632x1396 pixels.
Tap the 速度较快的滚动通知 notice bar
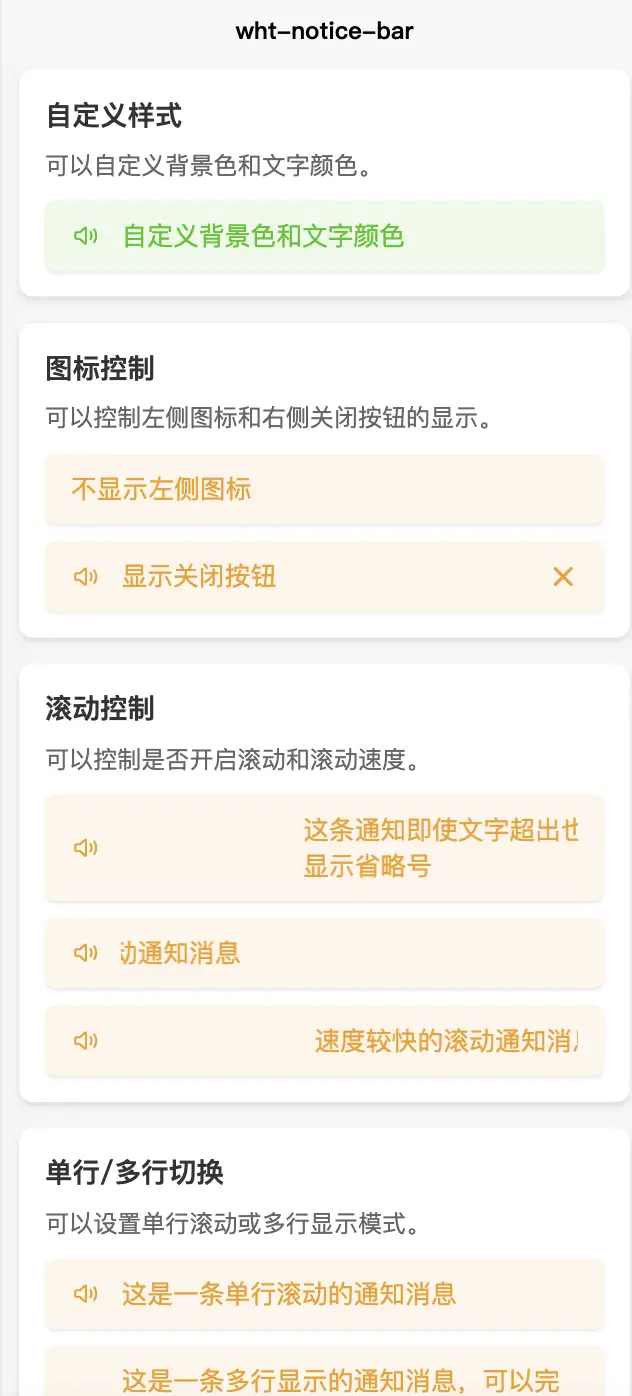tap(324, 1041)
